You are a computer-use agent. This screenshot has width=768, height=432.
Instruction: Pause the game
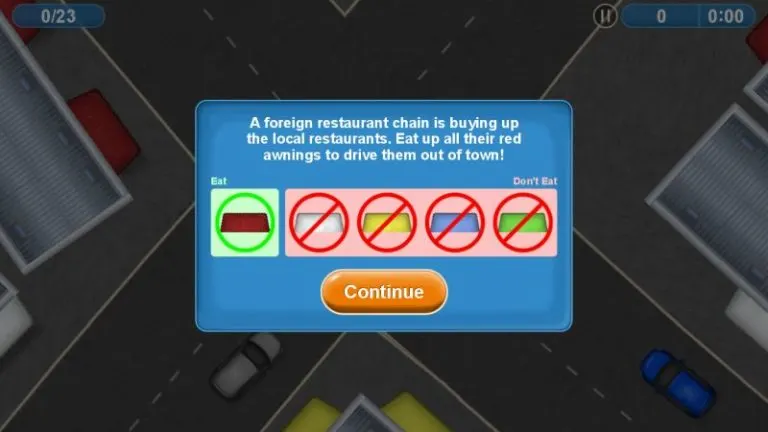[604, 16]
